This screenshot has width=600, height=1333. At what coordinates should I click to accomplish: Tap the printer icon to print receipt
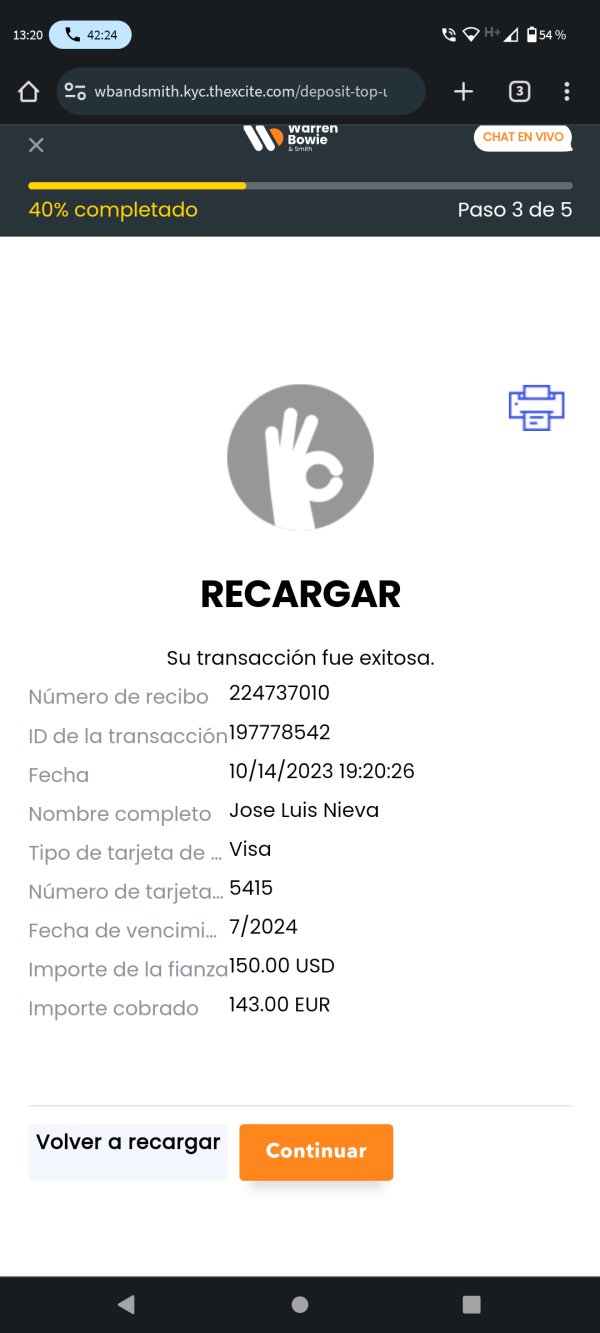(x=537, y=407)
